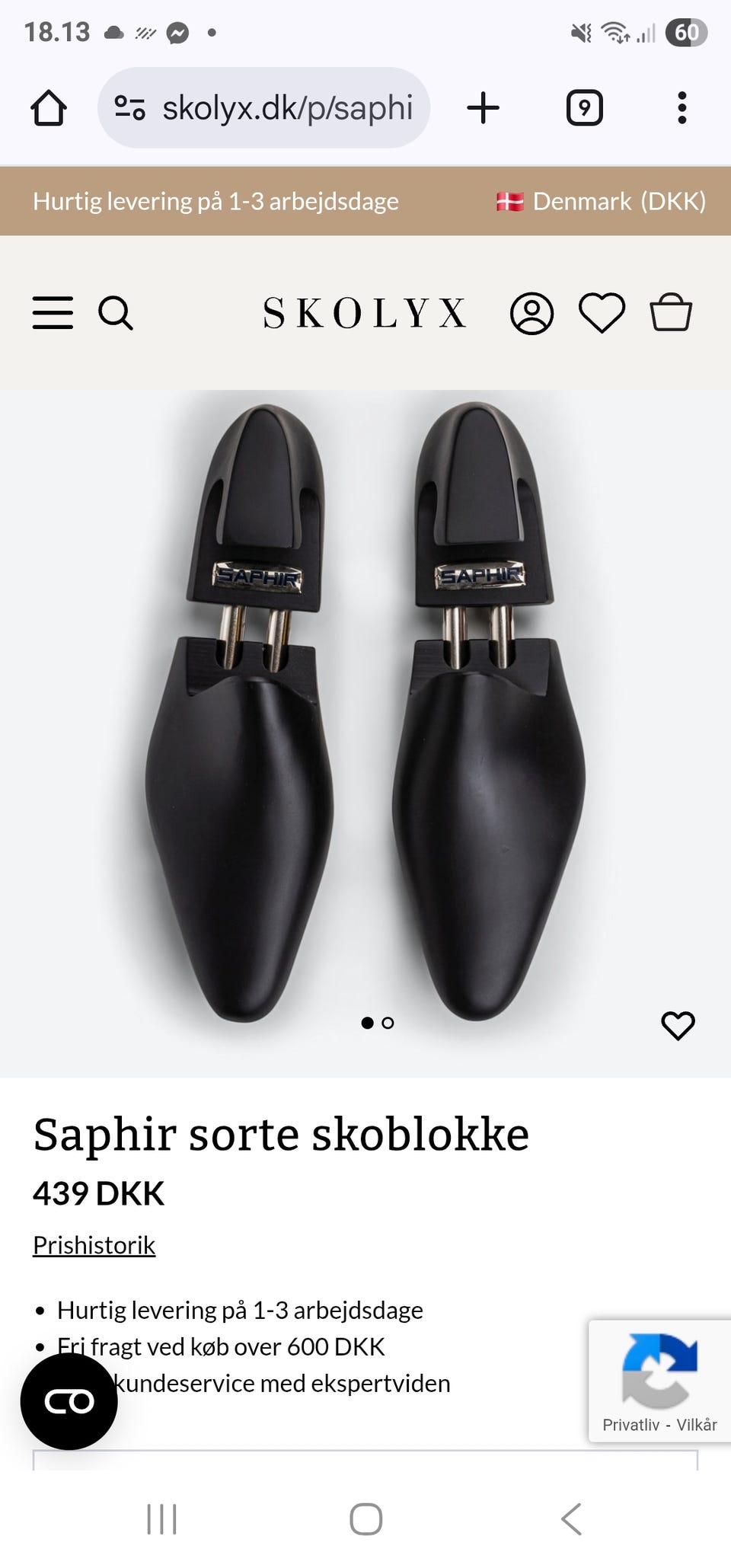
Task: Open the browser overflow menu
Action: pyautogui.click(x=682, y=107)
